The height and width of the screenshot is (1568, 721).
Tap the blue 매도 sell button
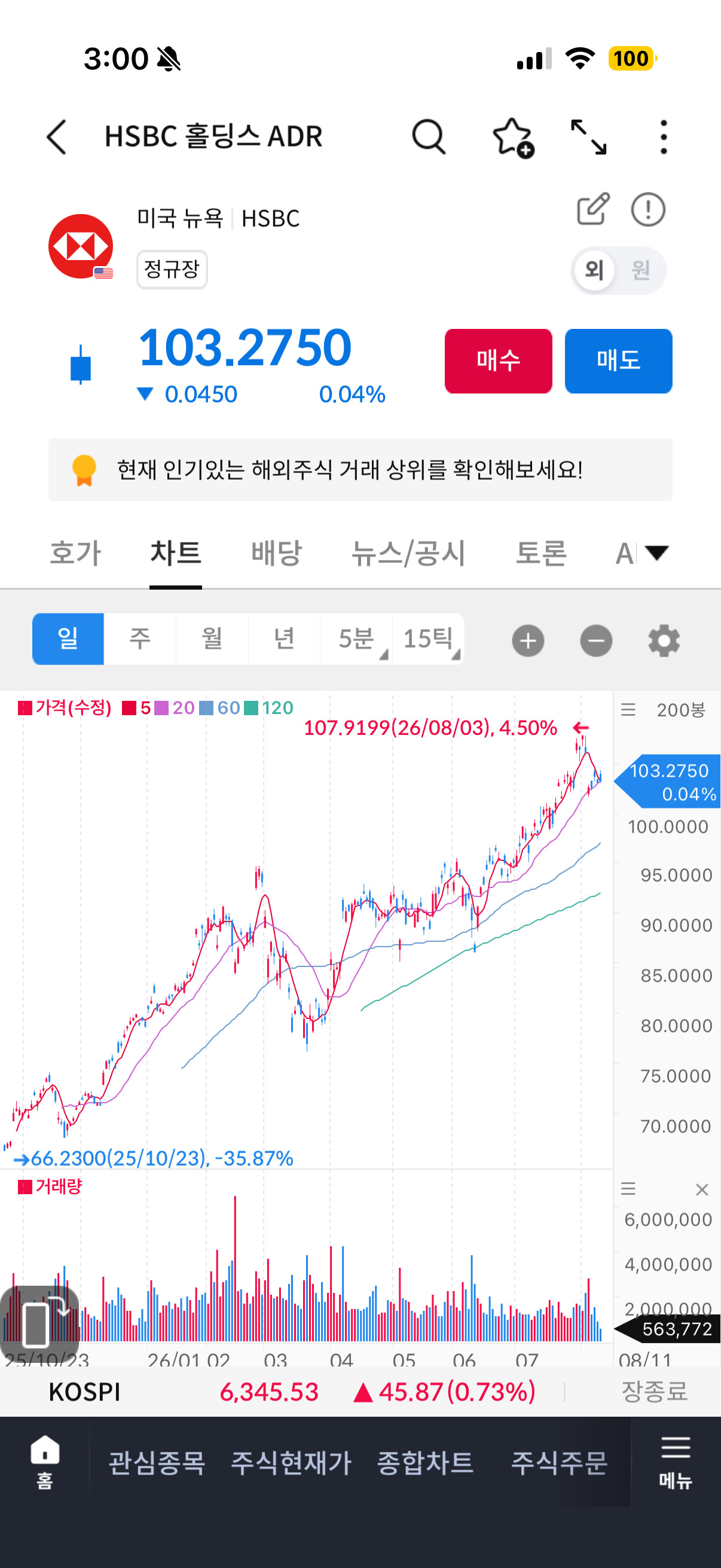[x=618, y=361]
